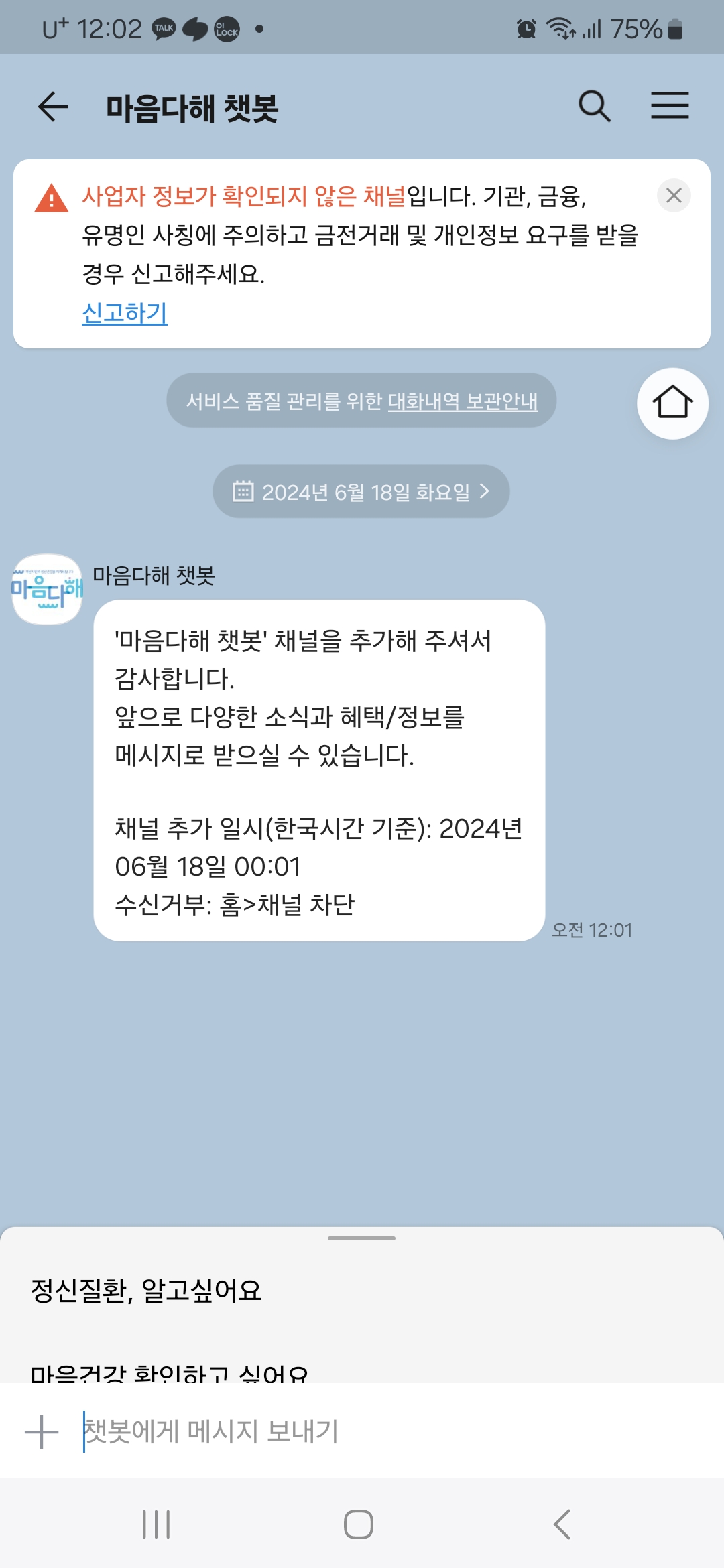Open the 마음다해 챗봇 profile picture
The width and height of the screenshot is (724, 1568).
(x=47, y=590)
